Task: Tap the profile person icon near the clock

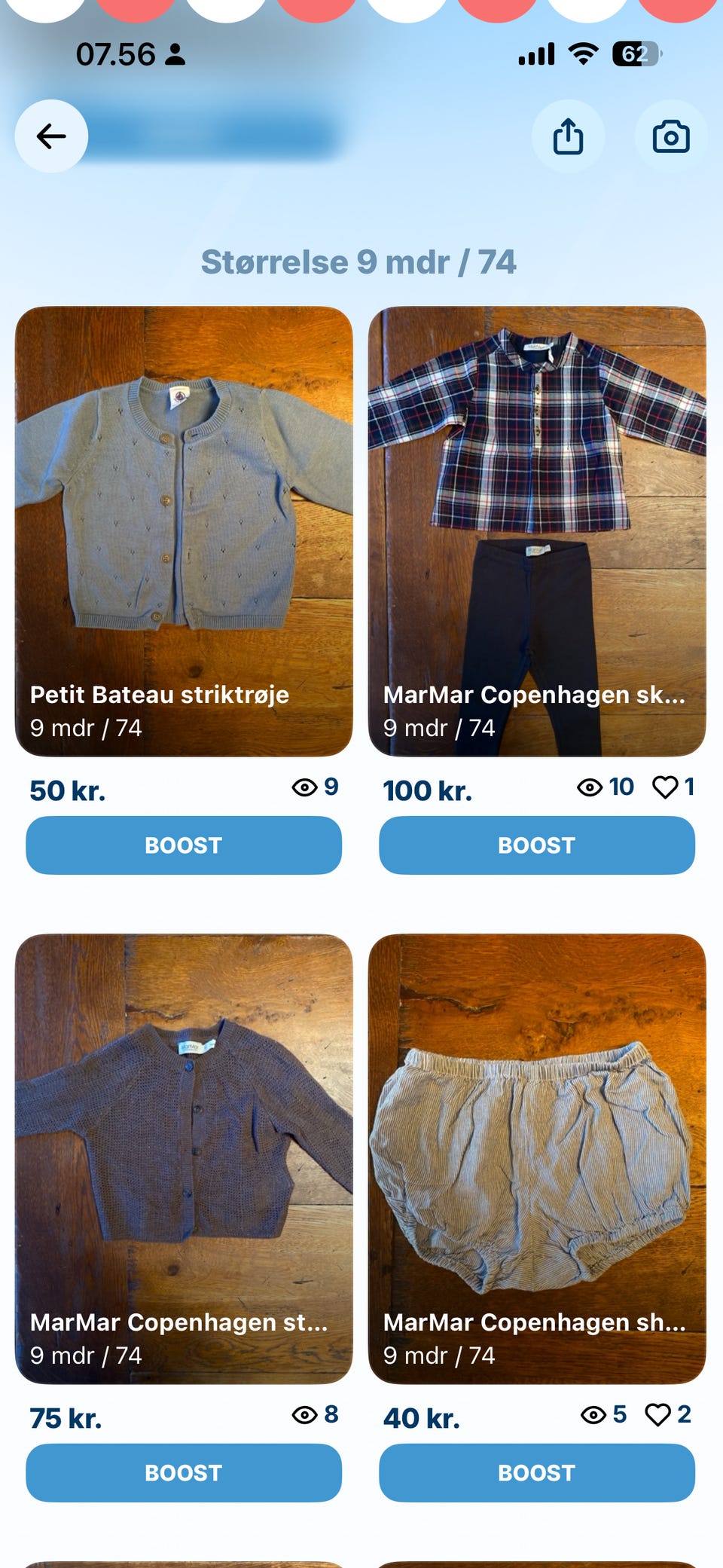Action: tap(175, 54)
